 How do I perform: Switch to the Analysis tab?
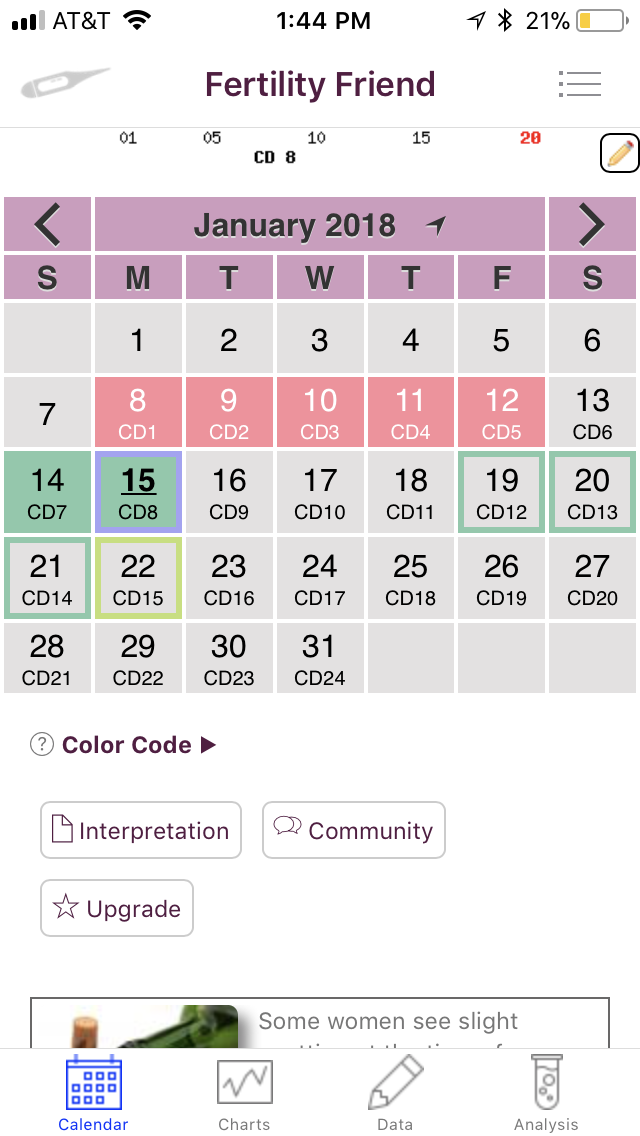(x=546, y=1093)
